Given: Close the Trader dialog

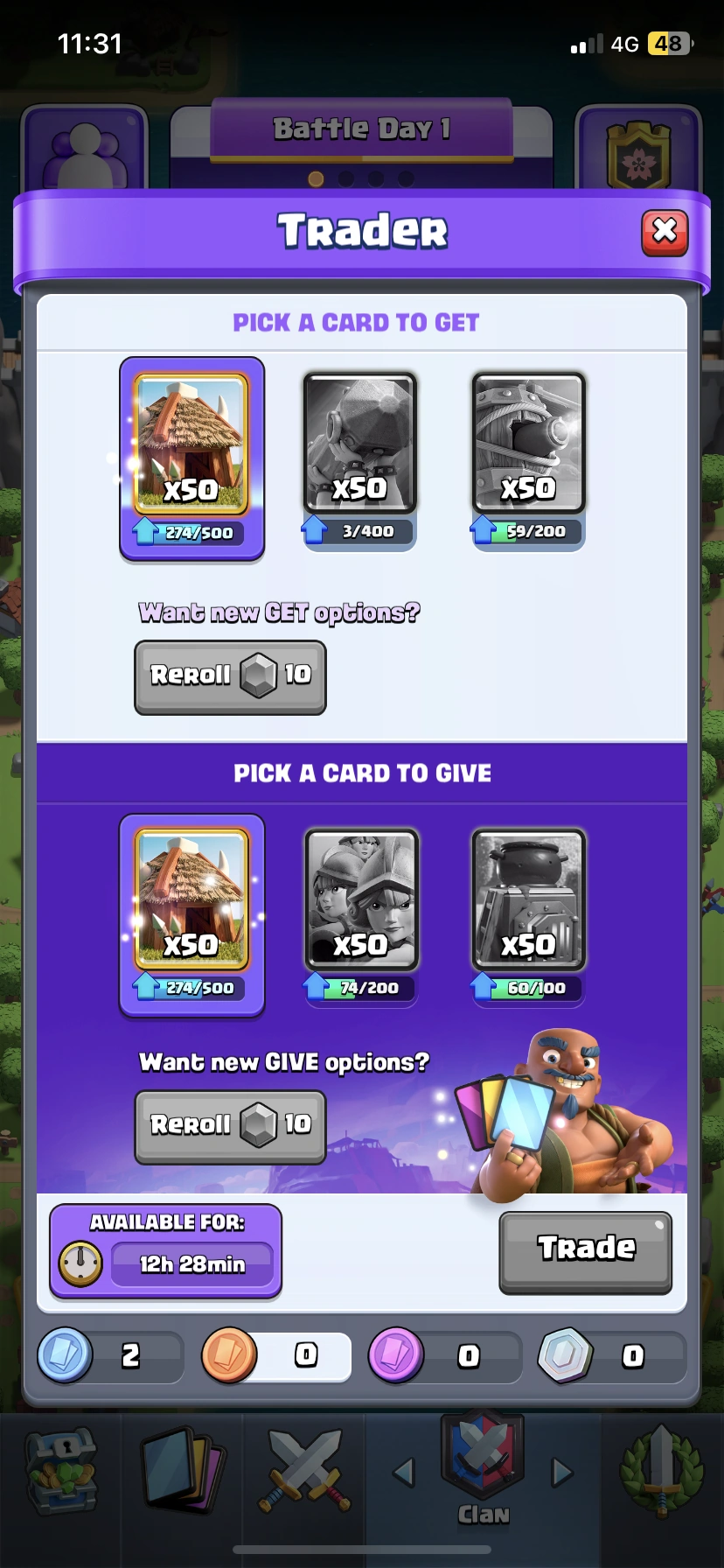Looking at the screenshot, I should pos(665,233).
